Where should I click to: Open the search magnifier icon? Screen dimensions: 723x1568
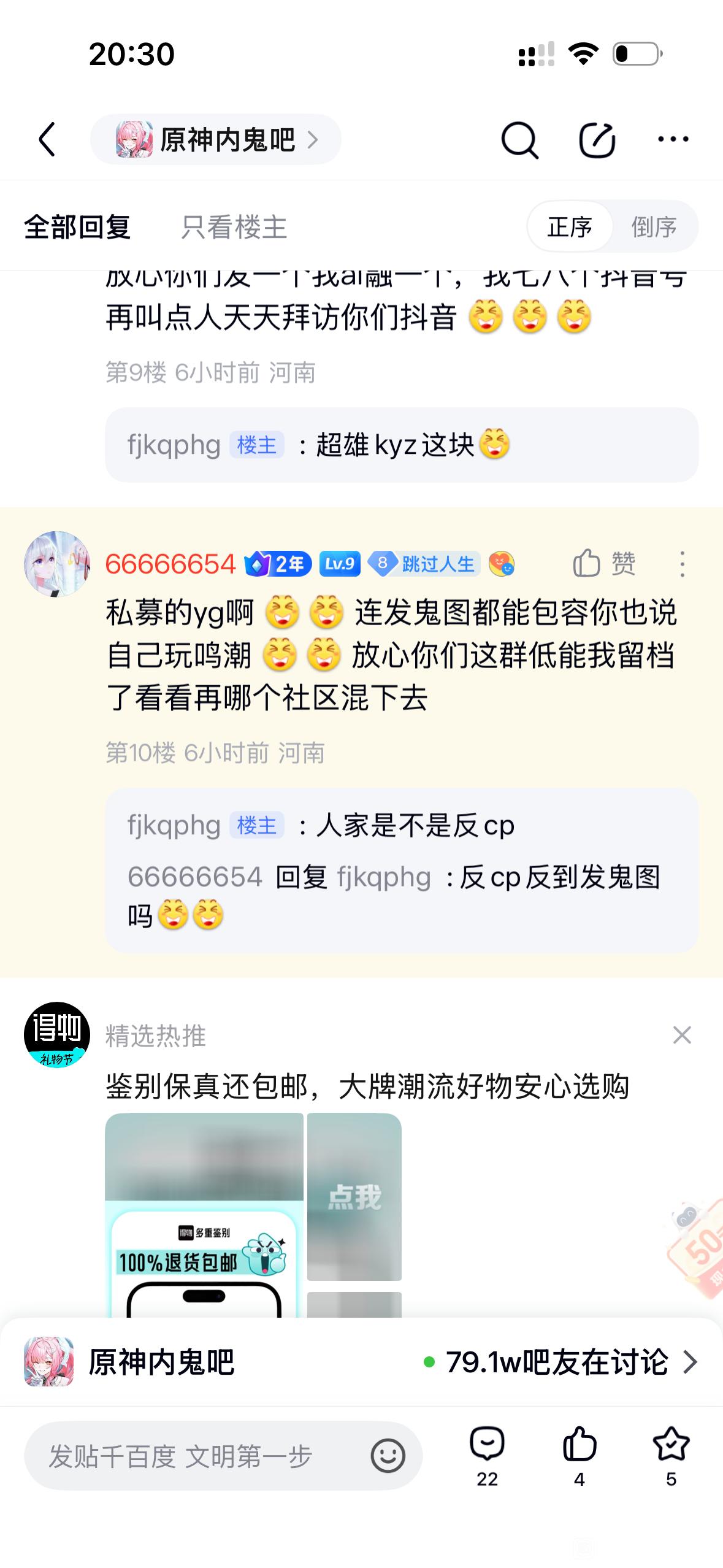(519, 140)
